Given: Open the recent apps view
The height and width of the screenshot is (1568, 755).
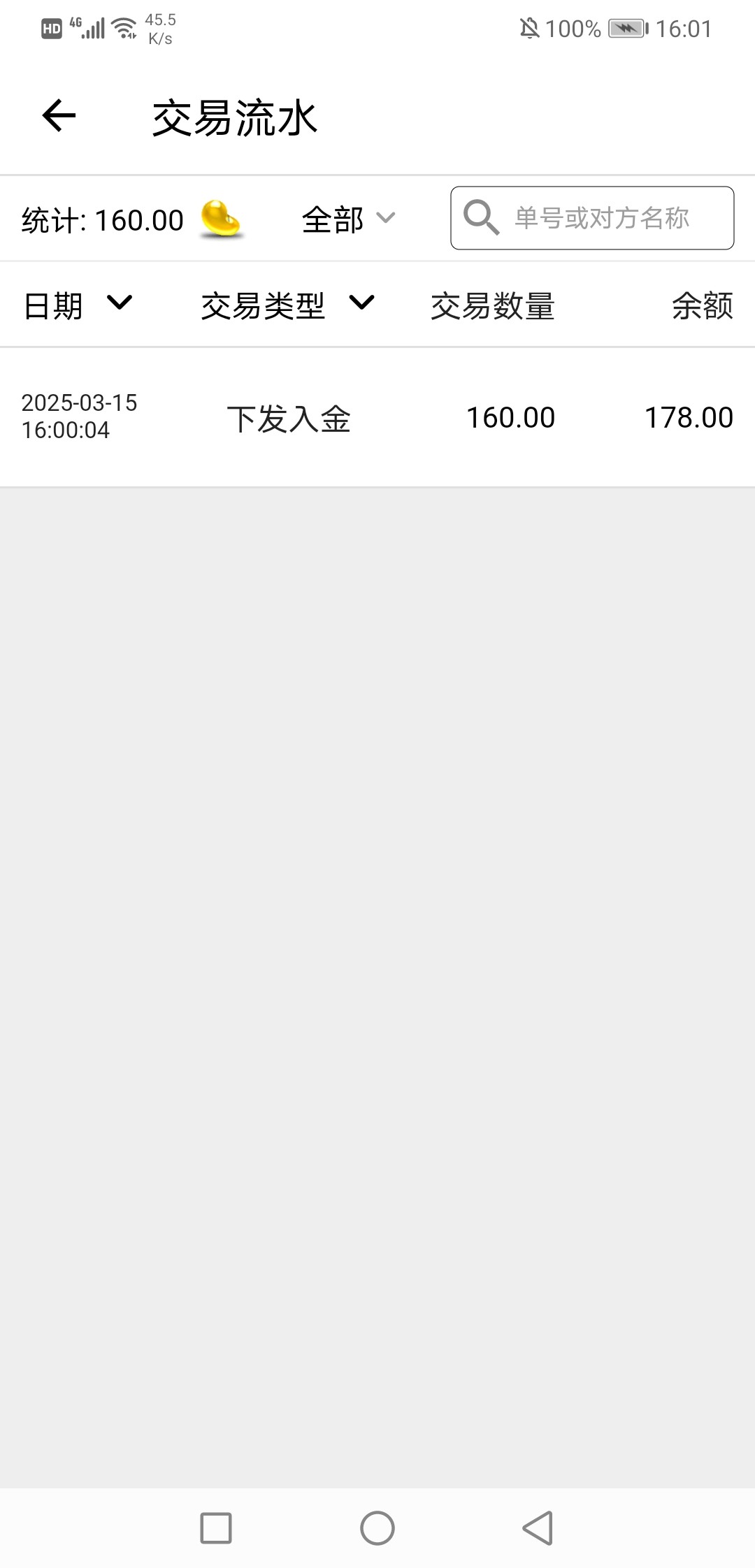Looking at the screenshot, I should click(x=216, y=1528).
